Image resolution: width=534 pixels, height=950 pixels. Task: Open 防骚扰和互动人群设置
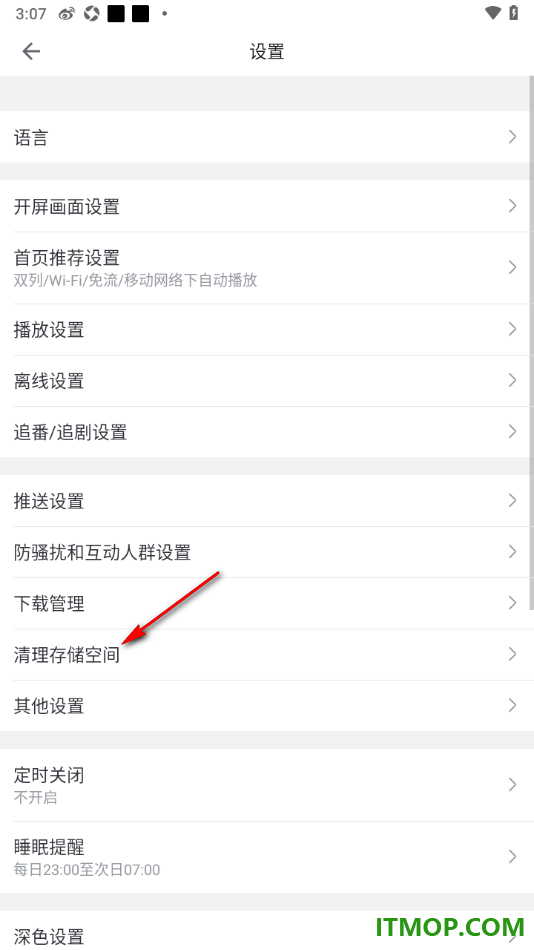coord(265,552)
